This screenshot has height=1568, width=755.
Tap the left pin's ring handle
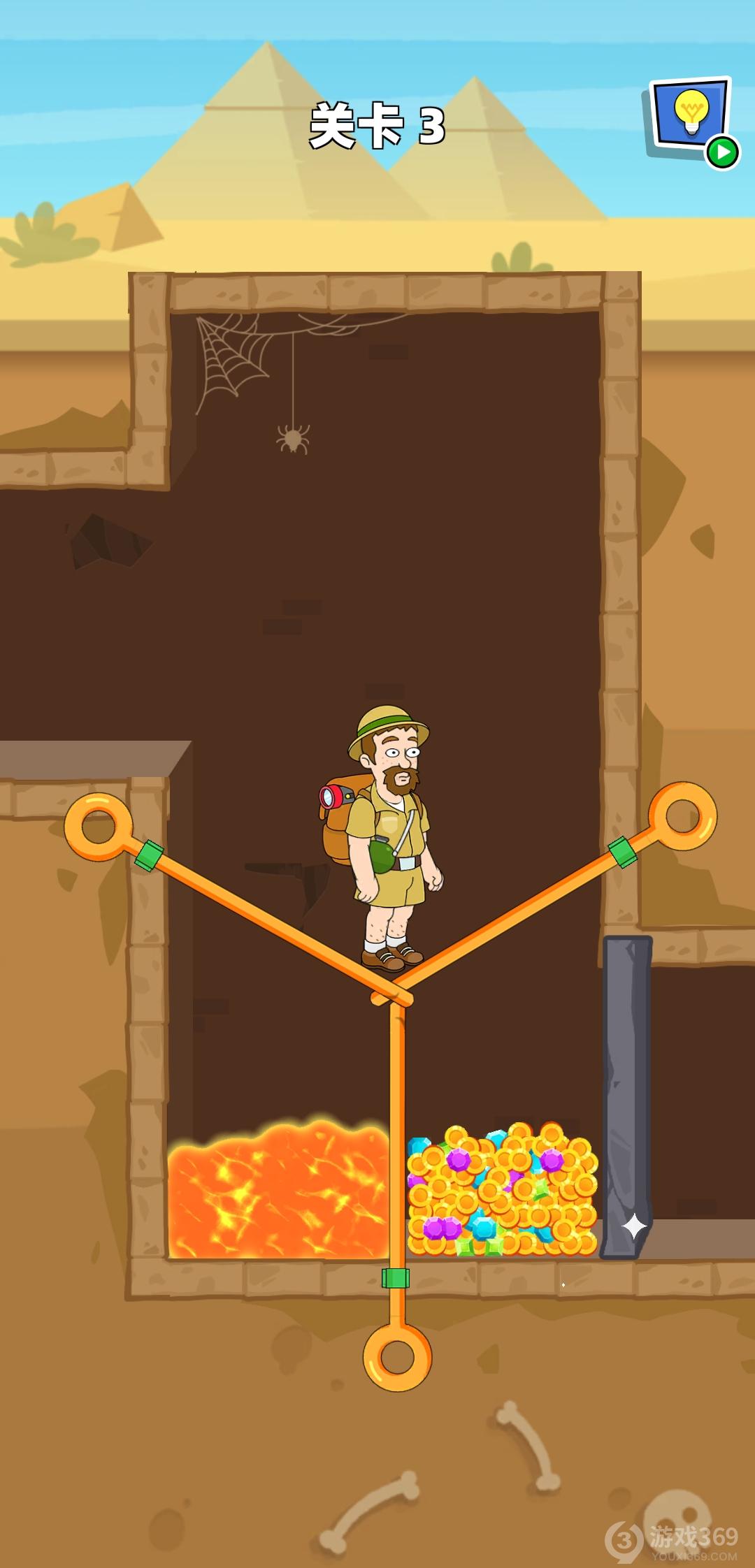tap(99, 826)
